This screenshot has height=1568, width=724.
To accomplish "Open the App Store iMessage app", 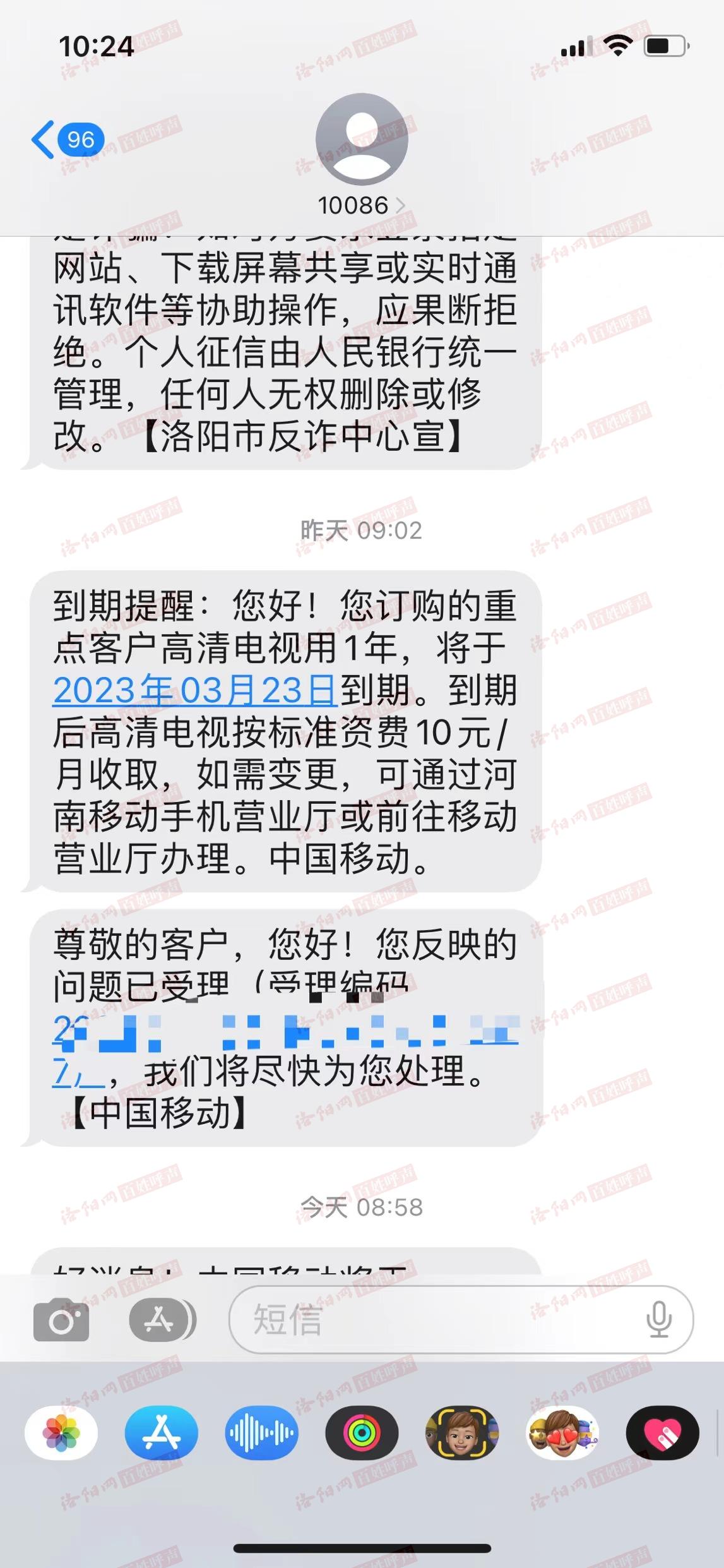I will [162, 1433].
